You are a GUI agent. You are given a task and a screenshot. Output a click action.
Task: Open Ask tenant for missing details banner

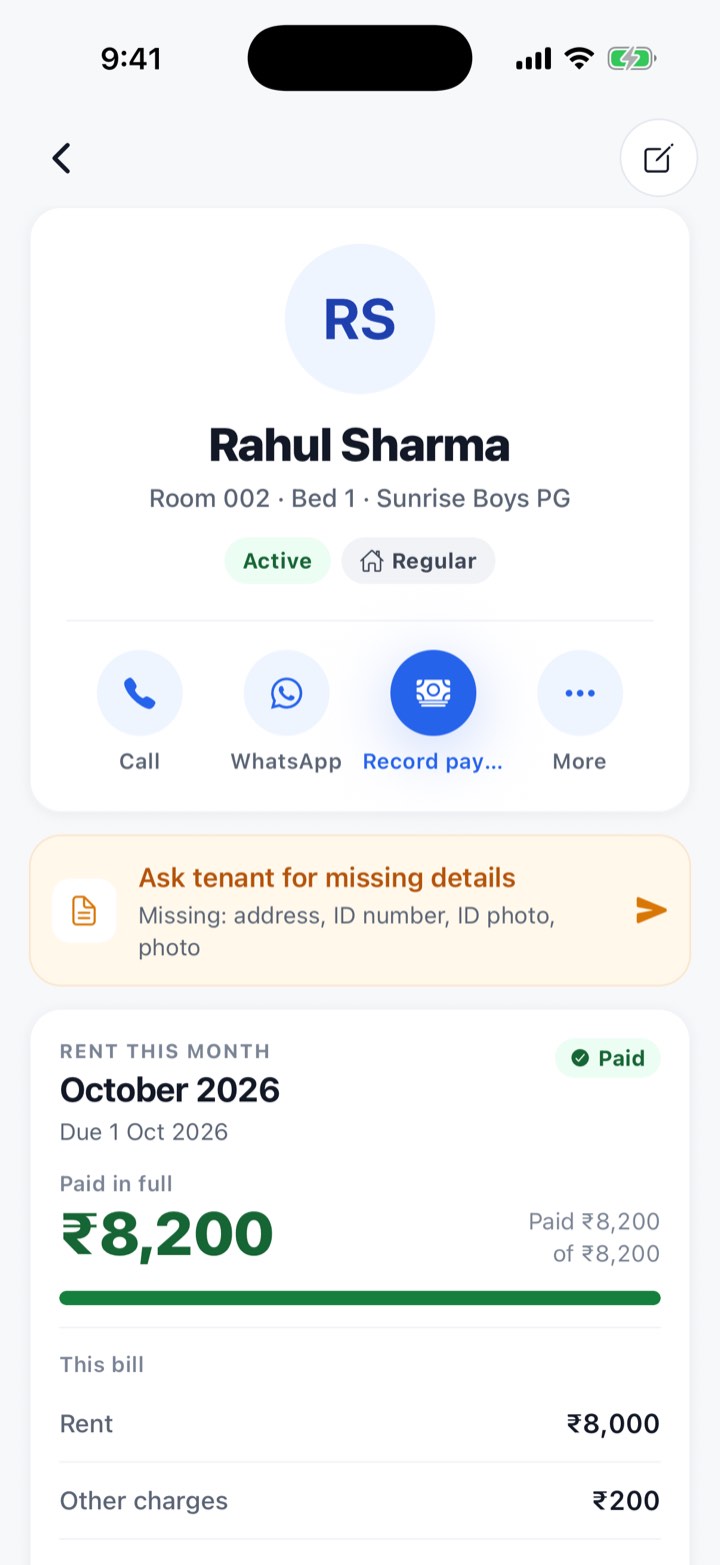[x=360, y=911]
